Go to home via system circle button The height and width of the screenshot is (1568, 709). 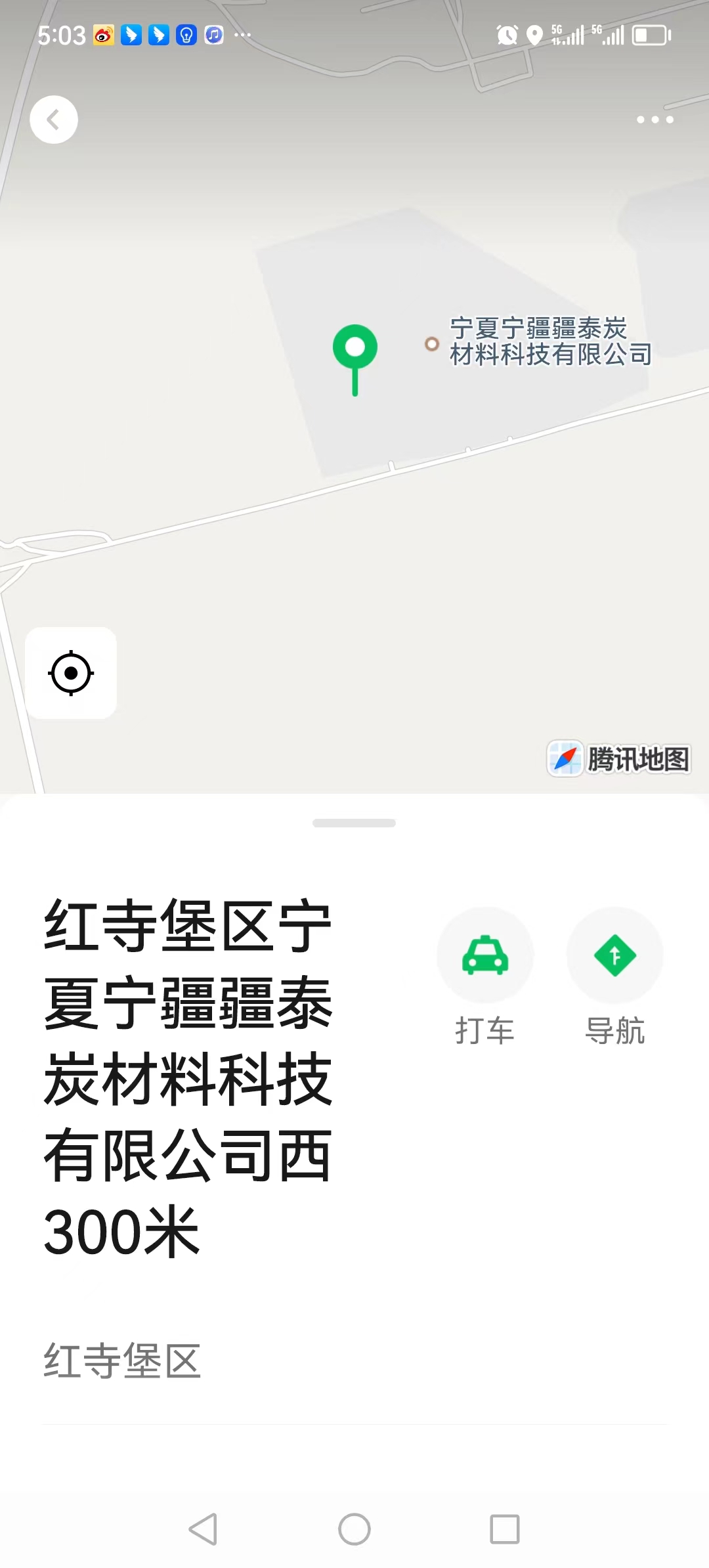[354, 1529]
